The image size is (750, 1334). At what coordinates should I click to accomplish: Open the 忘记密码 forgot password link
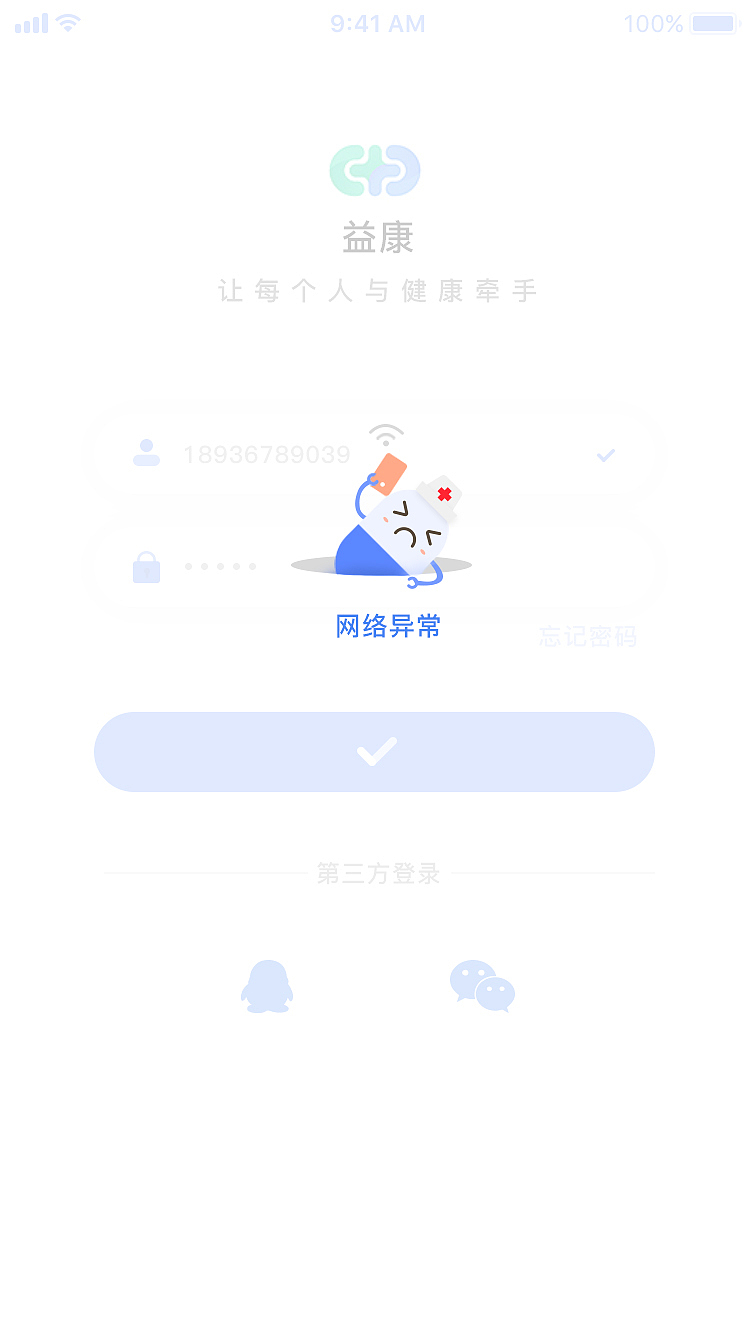(x=589, y=637)
